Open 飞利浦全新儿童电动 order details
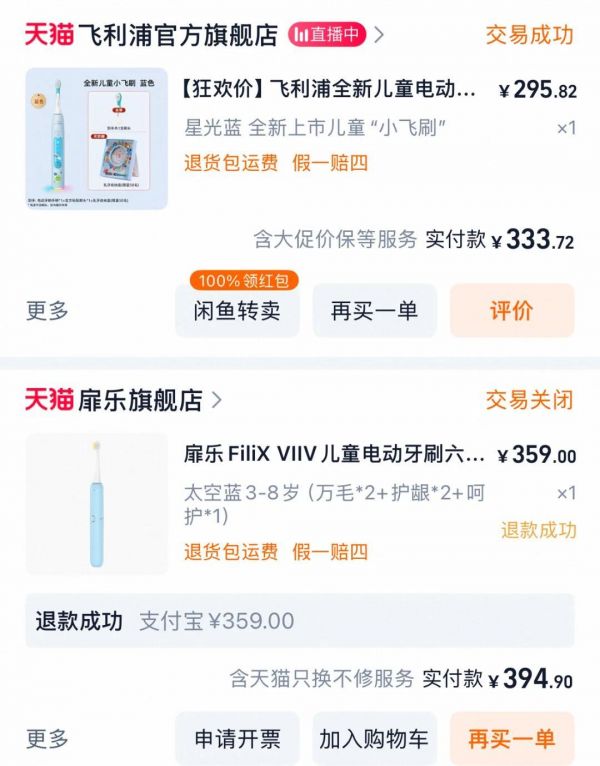 click(330, 91)
